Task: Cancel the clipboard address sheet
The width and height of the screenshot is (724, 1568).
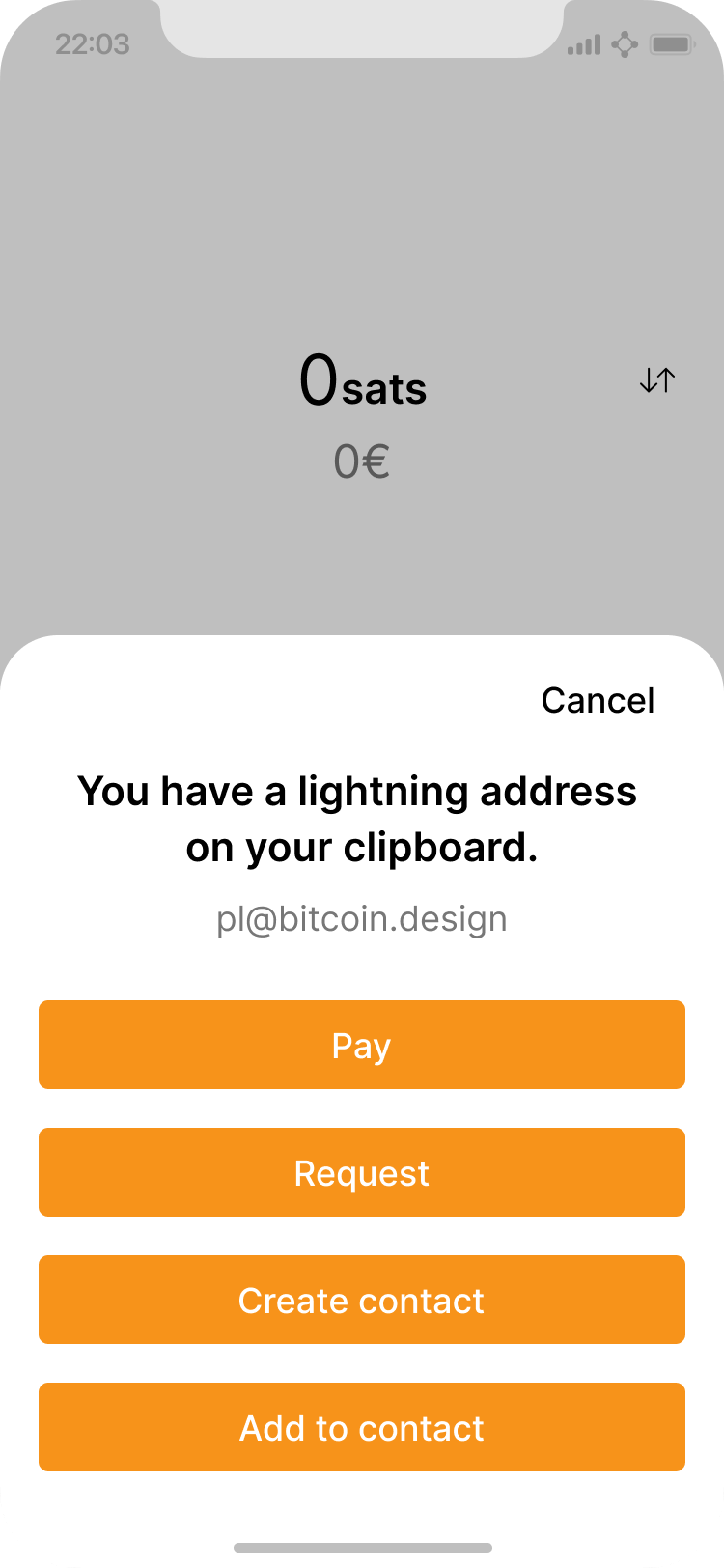Action: point(598,701)
